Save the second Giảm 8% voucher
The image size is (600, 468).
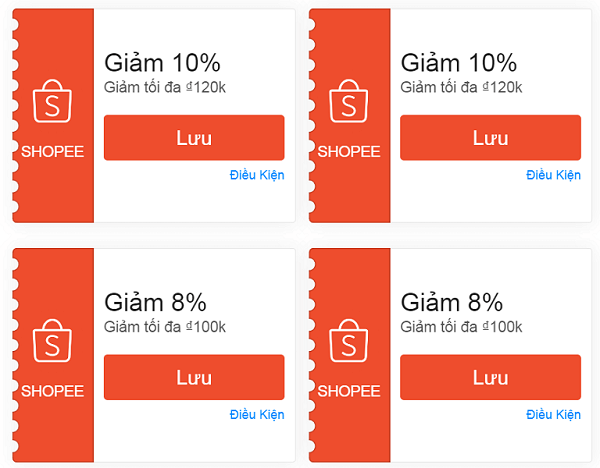490,378
